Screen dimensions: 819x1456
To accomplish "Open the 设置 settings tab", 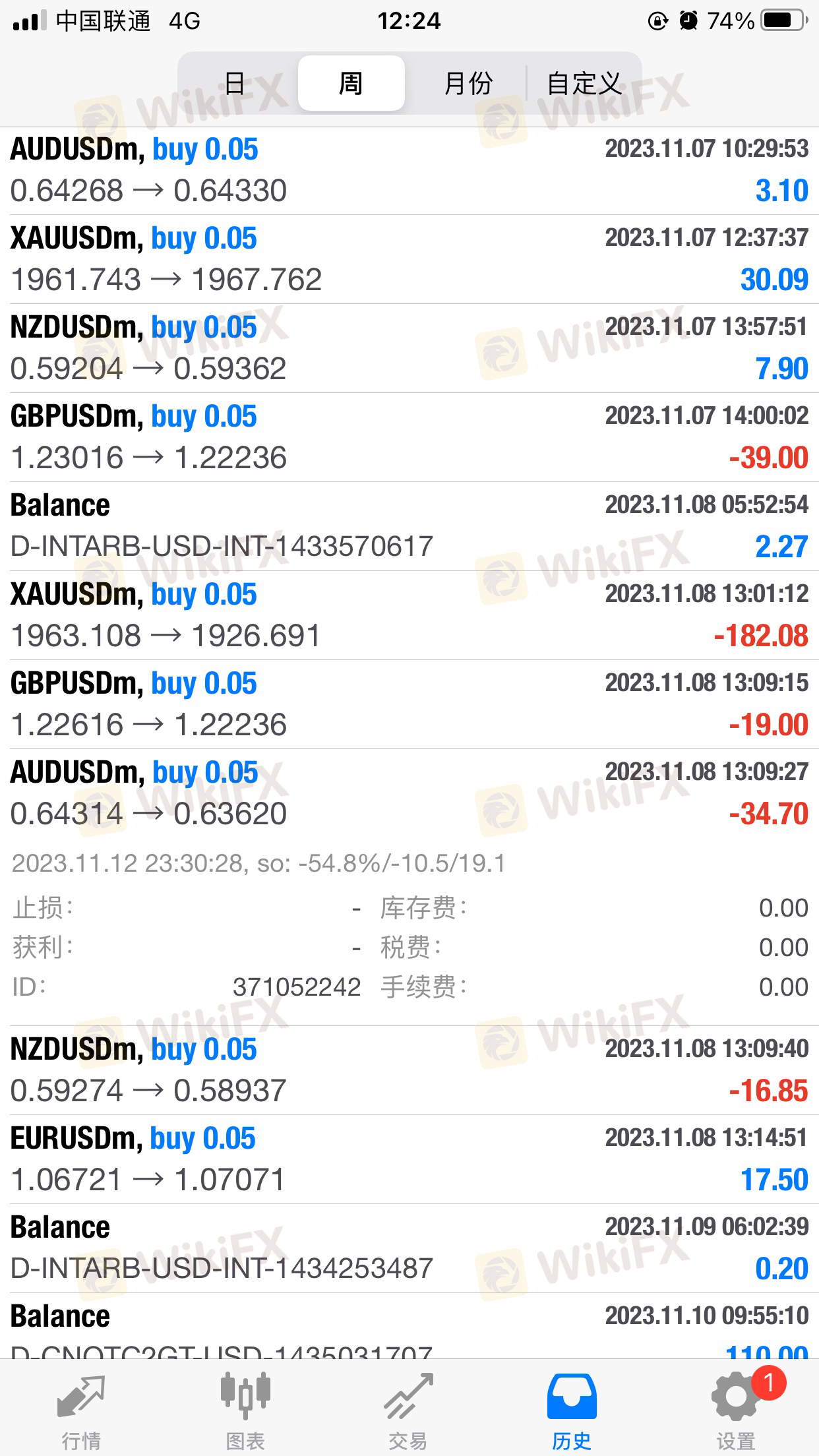I will coord(736,1408).
